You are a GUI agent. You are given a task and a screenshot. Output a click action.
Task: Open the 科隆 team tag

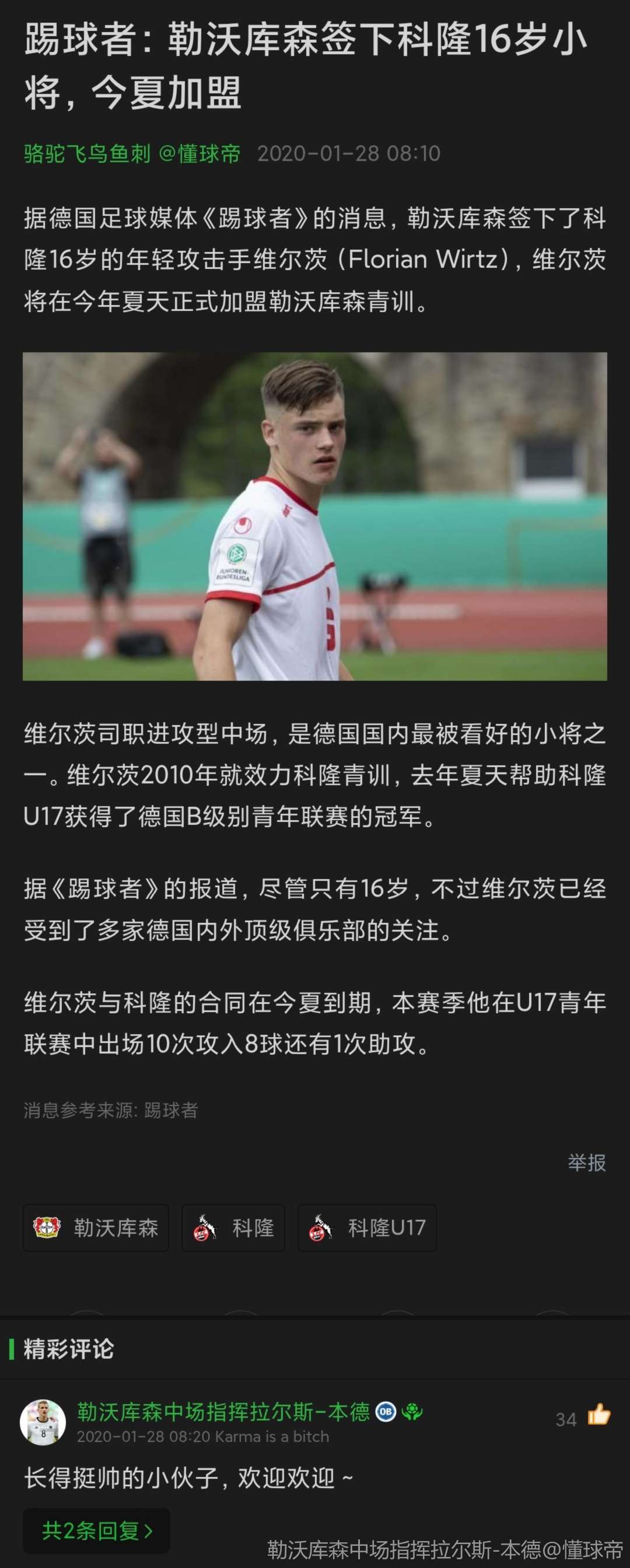tap(233, 1228)
